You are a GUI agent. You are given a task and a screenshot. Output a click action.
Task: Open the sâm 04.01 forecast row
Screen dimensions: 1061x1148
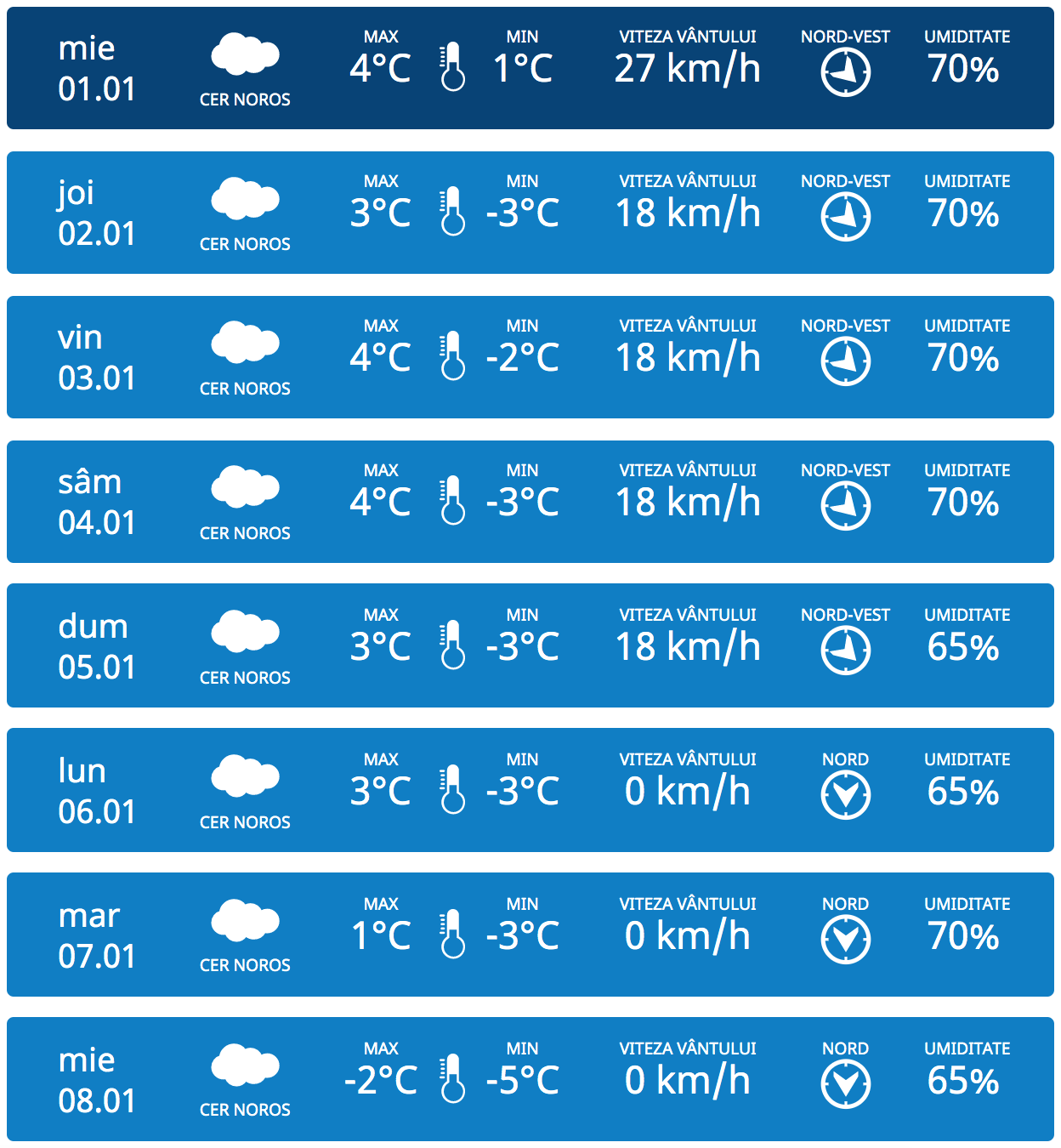coord(530,502)
